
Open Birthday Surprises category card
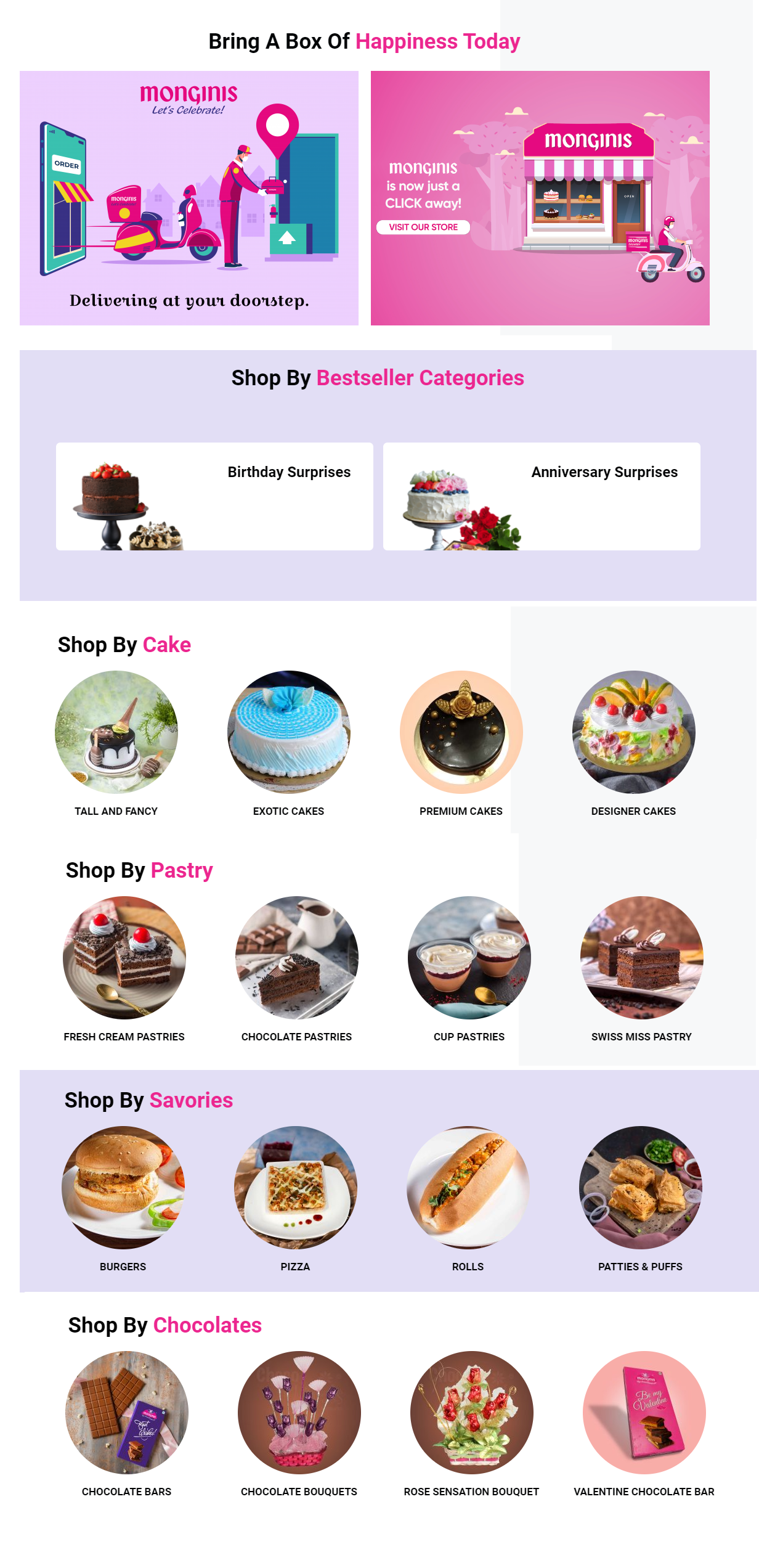click(x=214, y=496)
